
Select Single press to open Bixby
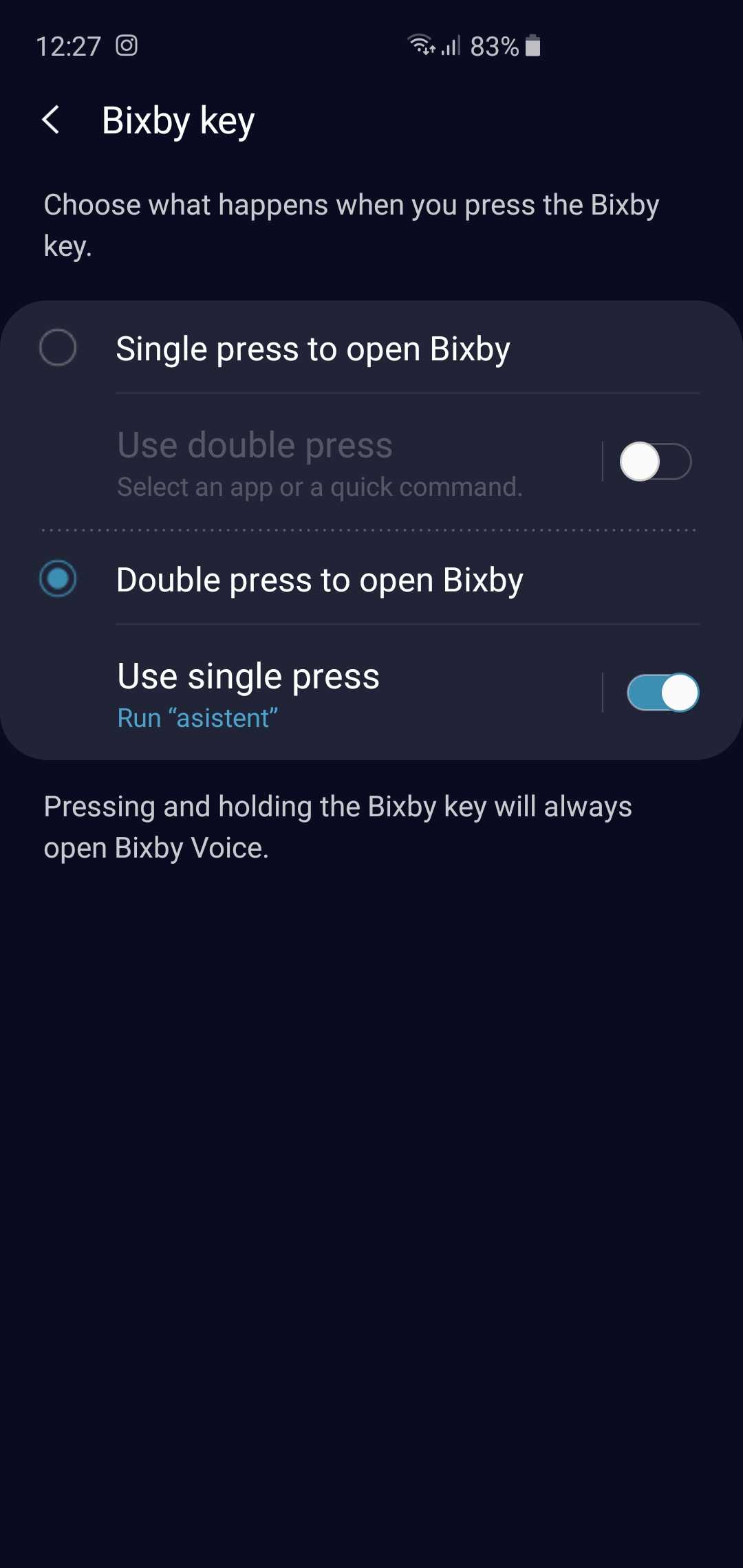[58, 348]
